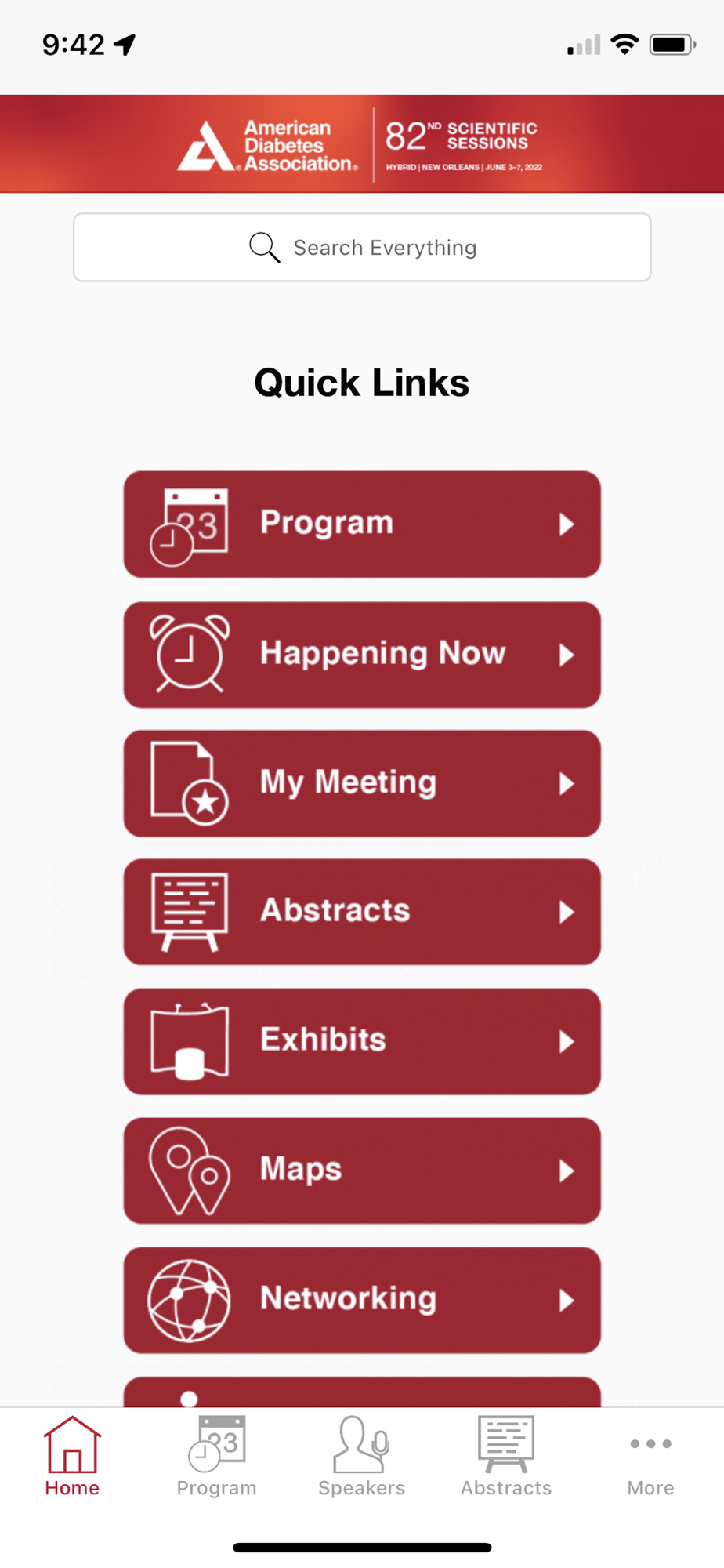The height and width of the screenshot is (1568, 724).
Task: Switch to the Home tab
Action: point(72,1457)
